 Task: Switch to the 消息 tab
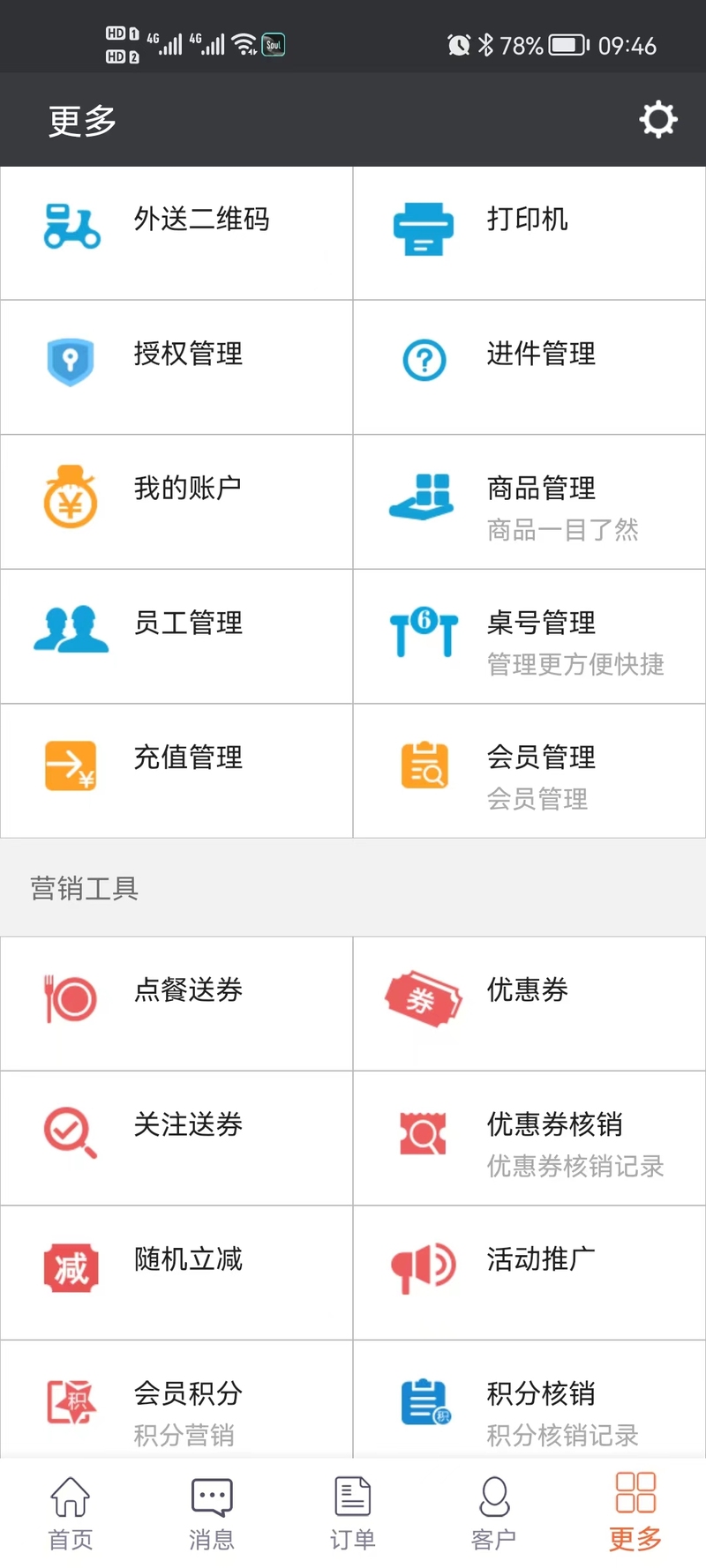pos(212,1513)
